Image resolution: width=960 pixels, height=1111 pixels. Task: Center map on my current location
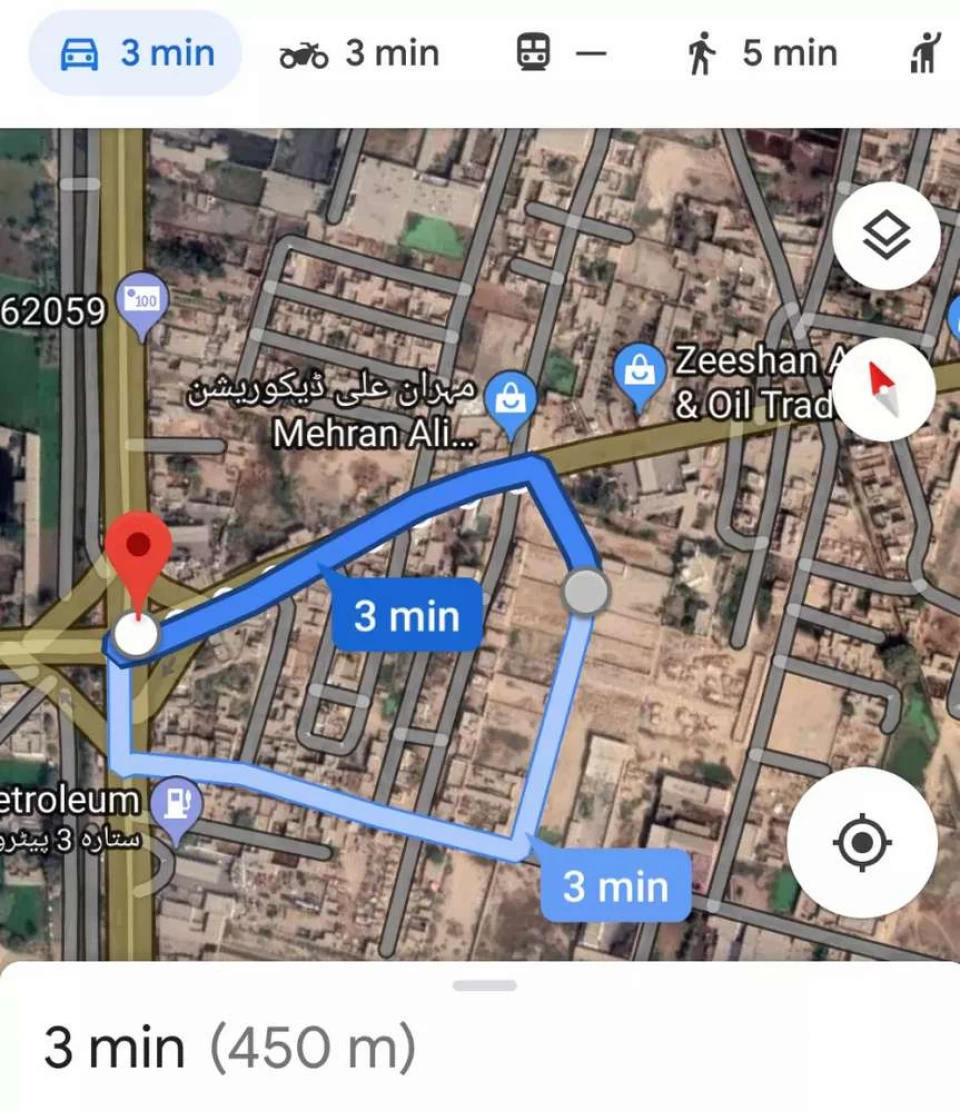[861, 843]
